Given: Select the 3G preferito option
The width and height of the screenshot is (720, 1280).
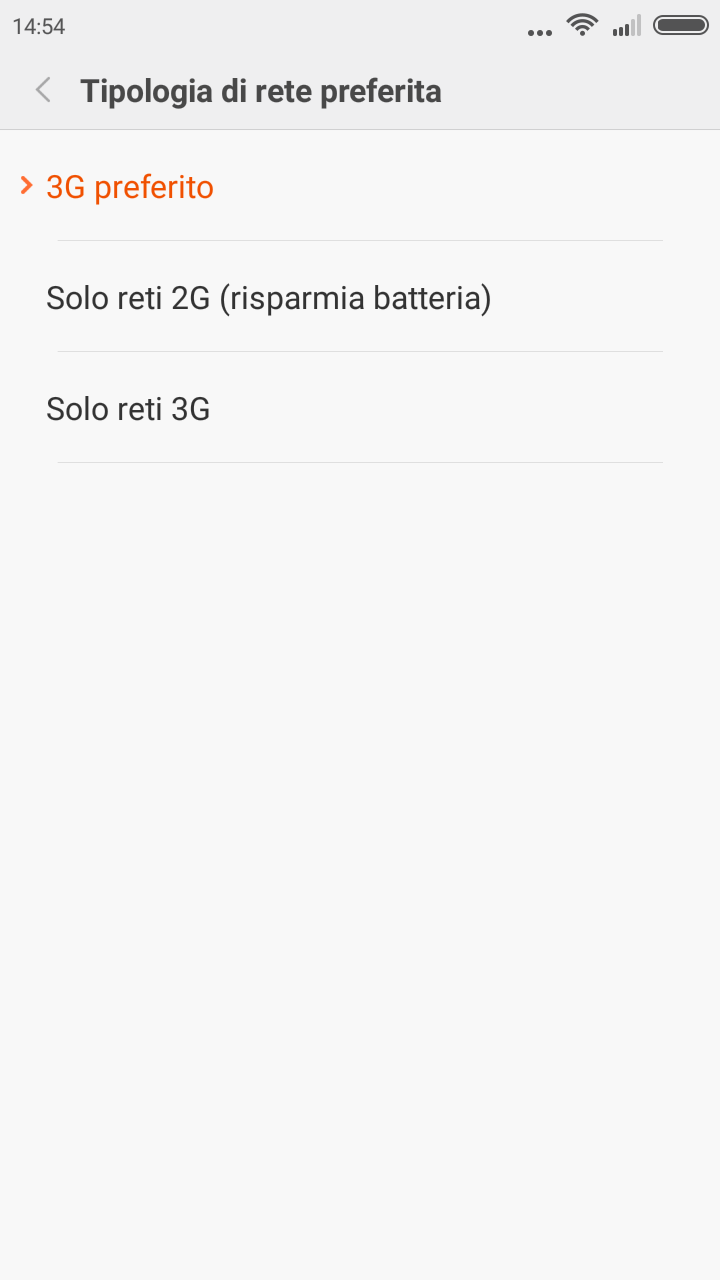Looking at the screenshot, I should [360, 187].
